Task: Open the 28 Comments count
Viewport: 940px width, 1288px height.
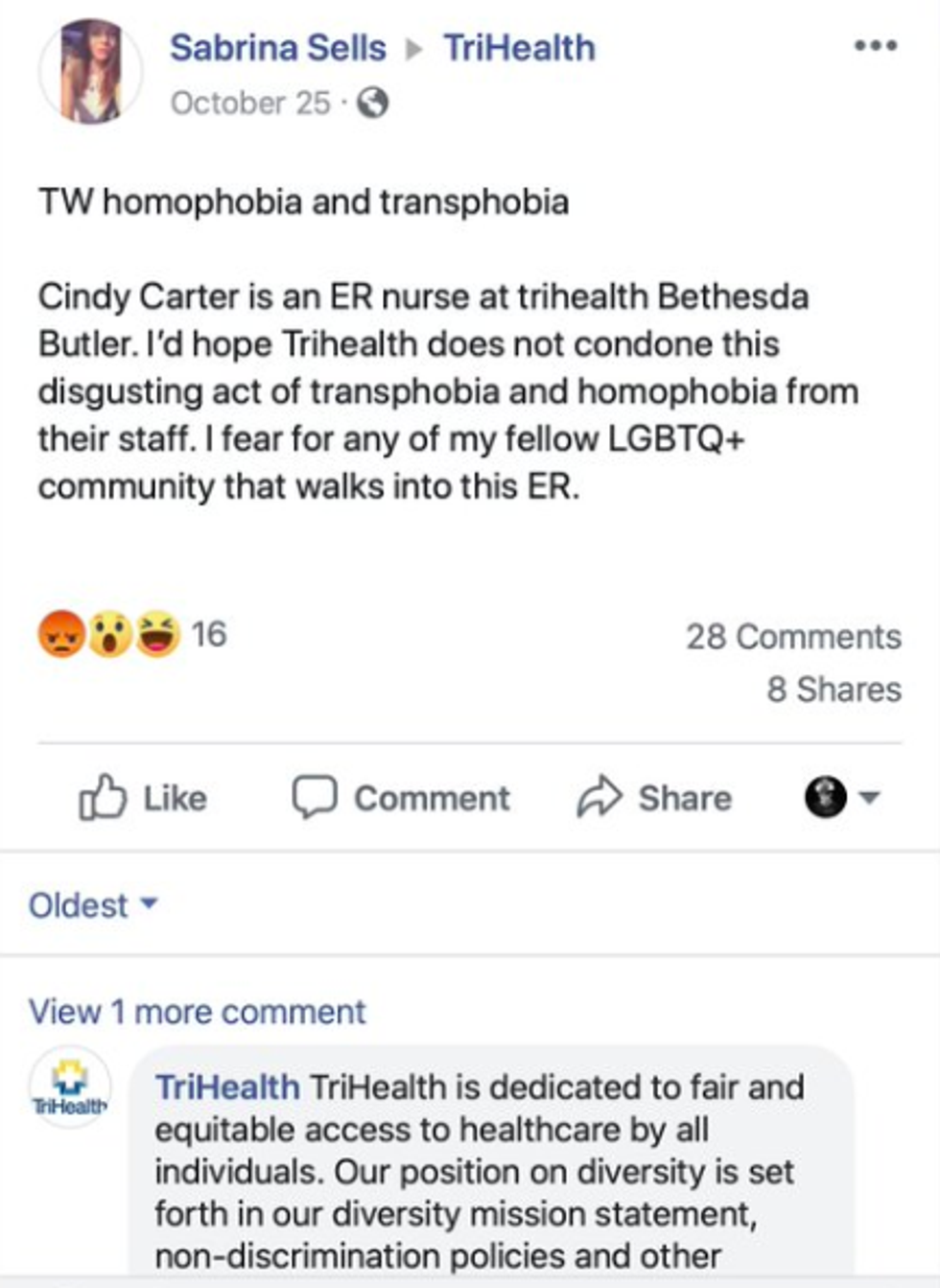Action: pyautogui.click(x=793, y=637)
